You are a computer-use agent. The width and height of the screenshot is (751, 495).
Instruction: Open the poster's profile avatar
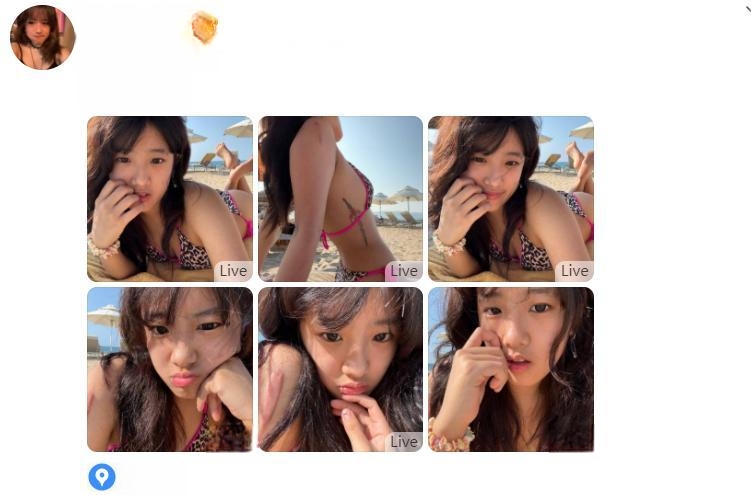click(42, 37)
